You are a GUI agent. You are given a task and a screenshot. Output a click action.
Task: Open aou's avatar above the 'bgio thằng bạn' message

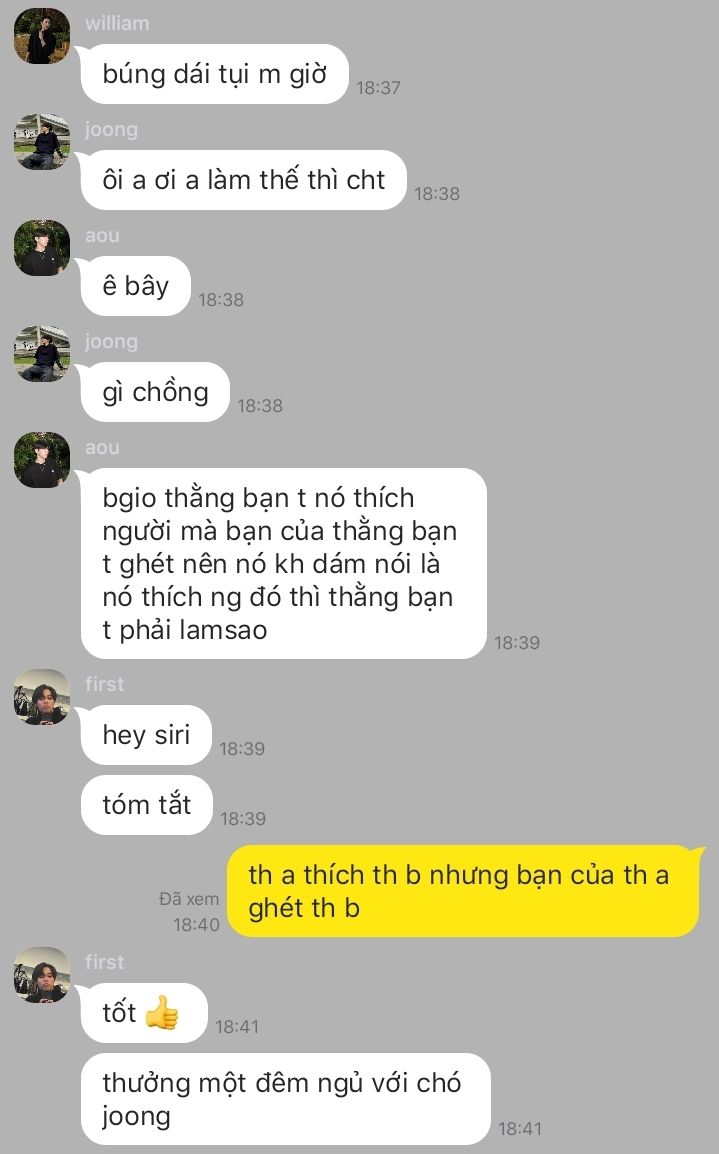coord(42,460)
